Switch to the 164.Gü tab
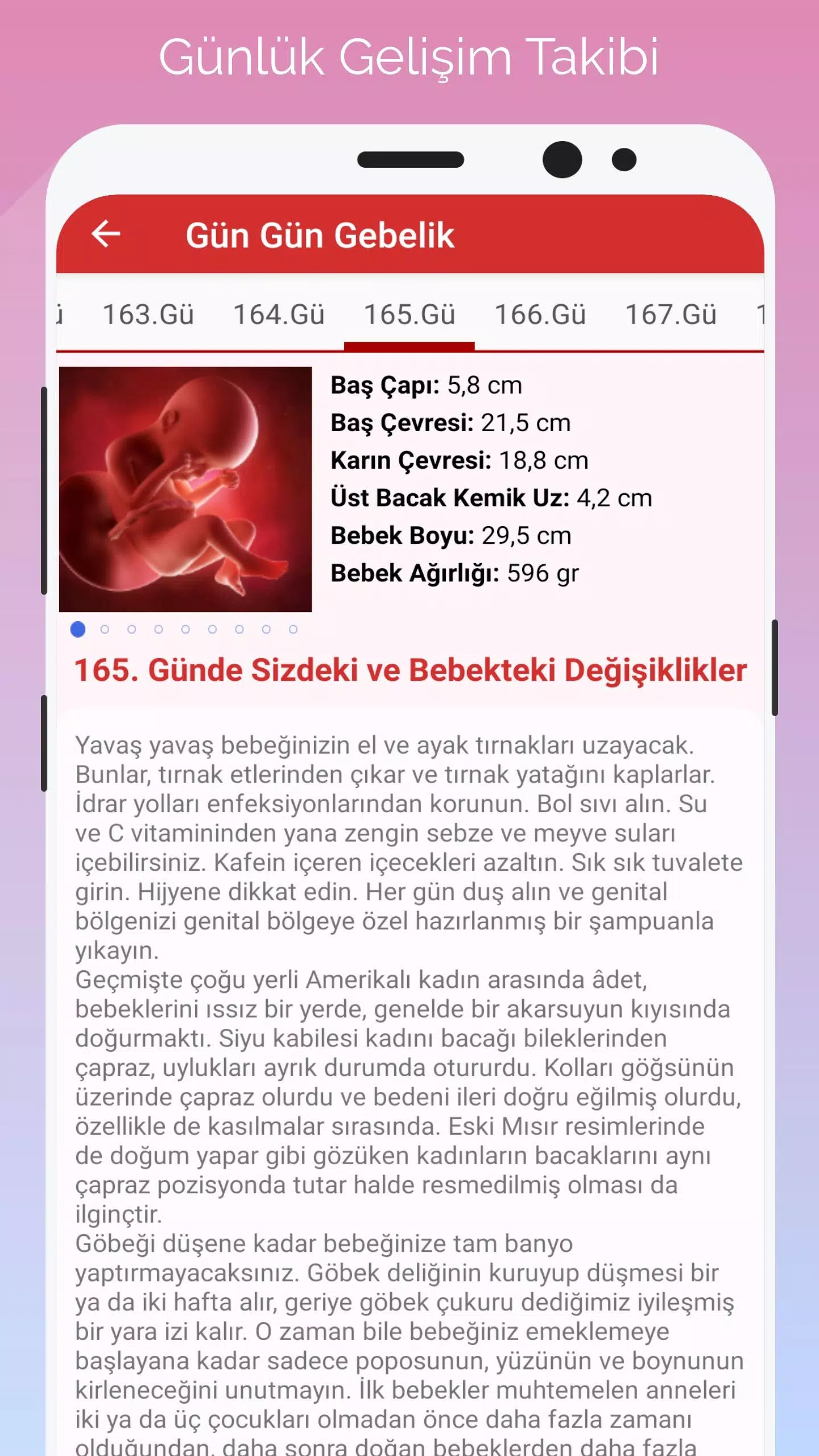The height and width of the screenshot is (1456, 819). tap(279, 315)
